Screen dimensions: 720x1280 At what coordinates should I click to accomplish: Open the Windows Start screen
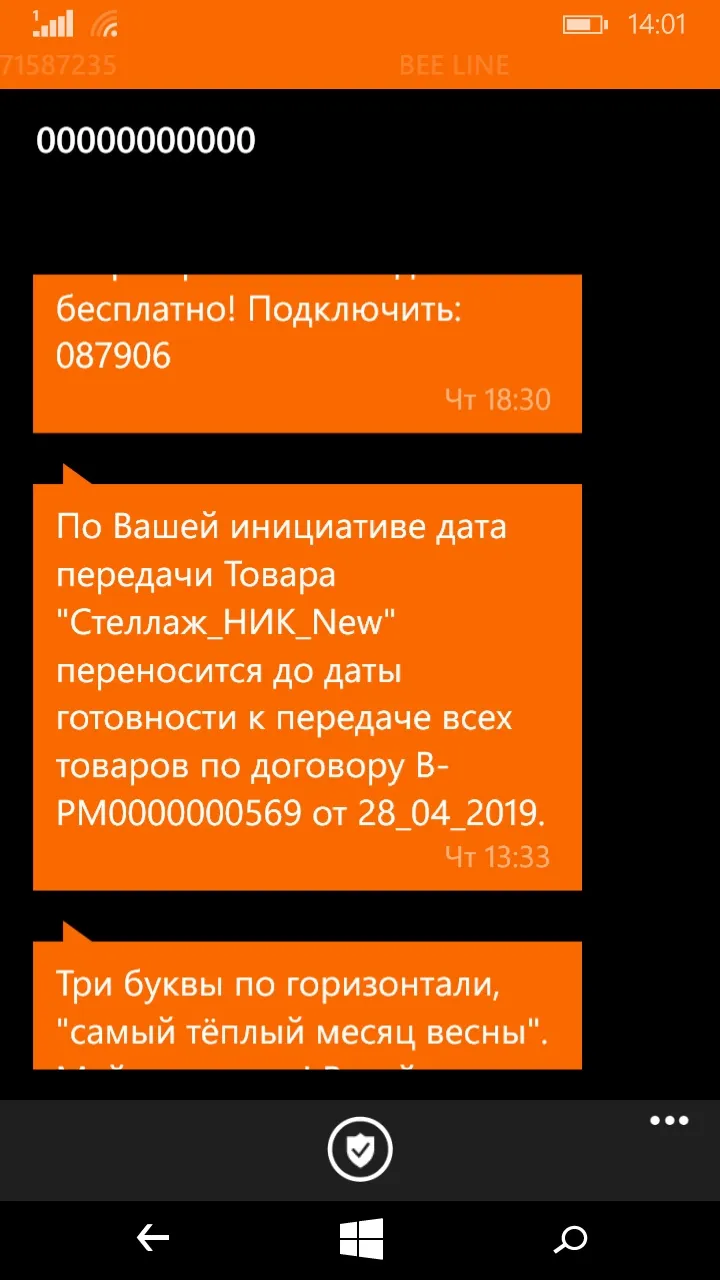(361, 1240)
